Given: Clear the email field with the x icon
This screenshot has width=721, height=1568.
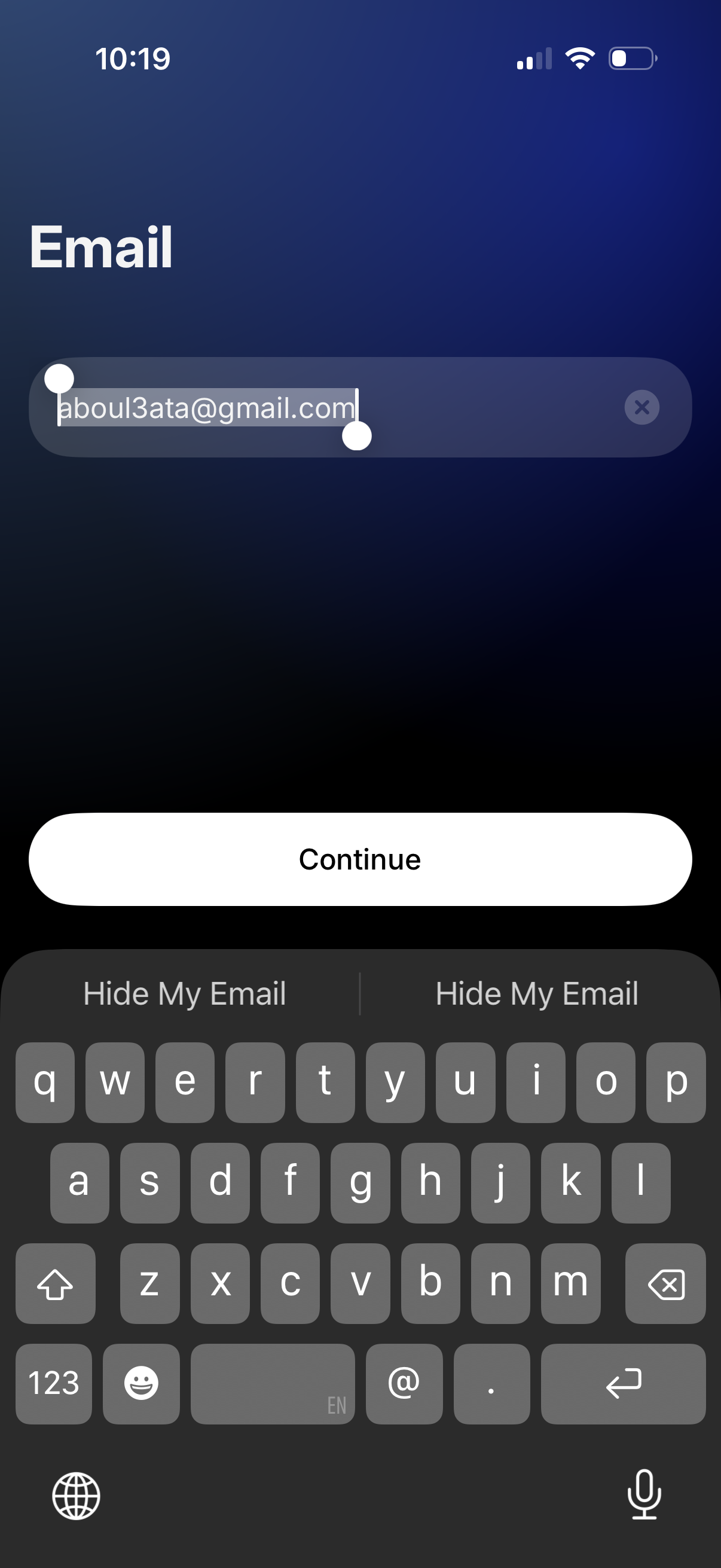Looking at the screenshot, I should 641,408.
